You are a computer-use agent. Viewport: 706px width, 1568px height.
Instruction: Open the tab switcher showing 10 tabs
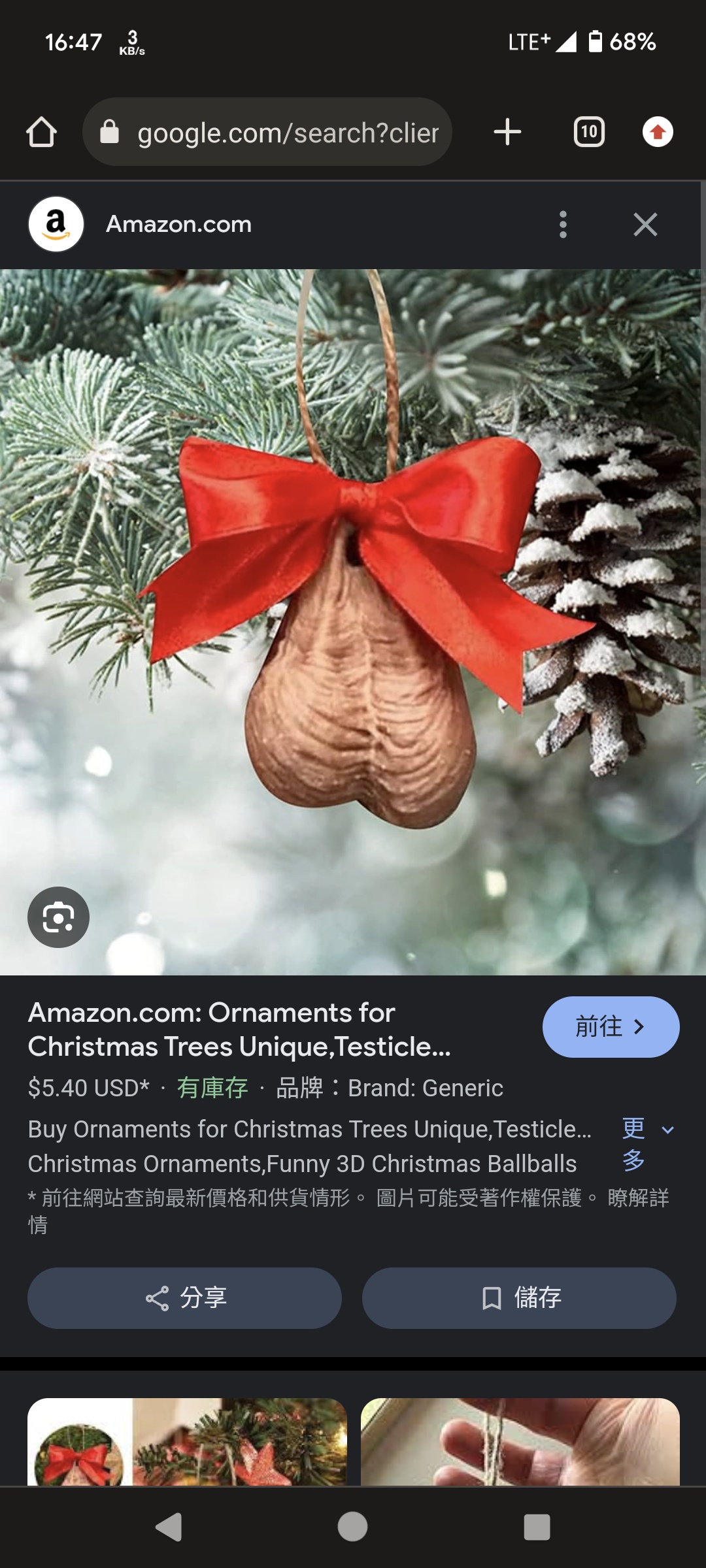[589, 132]
